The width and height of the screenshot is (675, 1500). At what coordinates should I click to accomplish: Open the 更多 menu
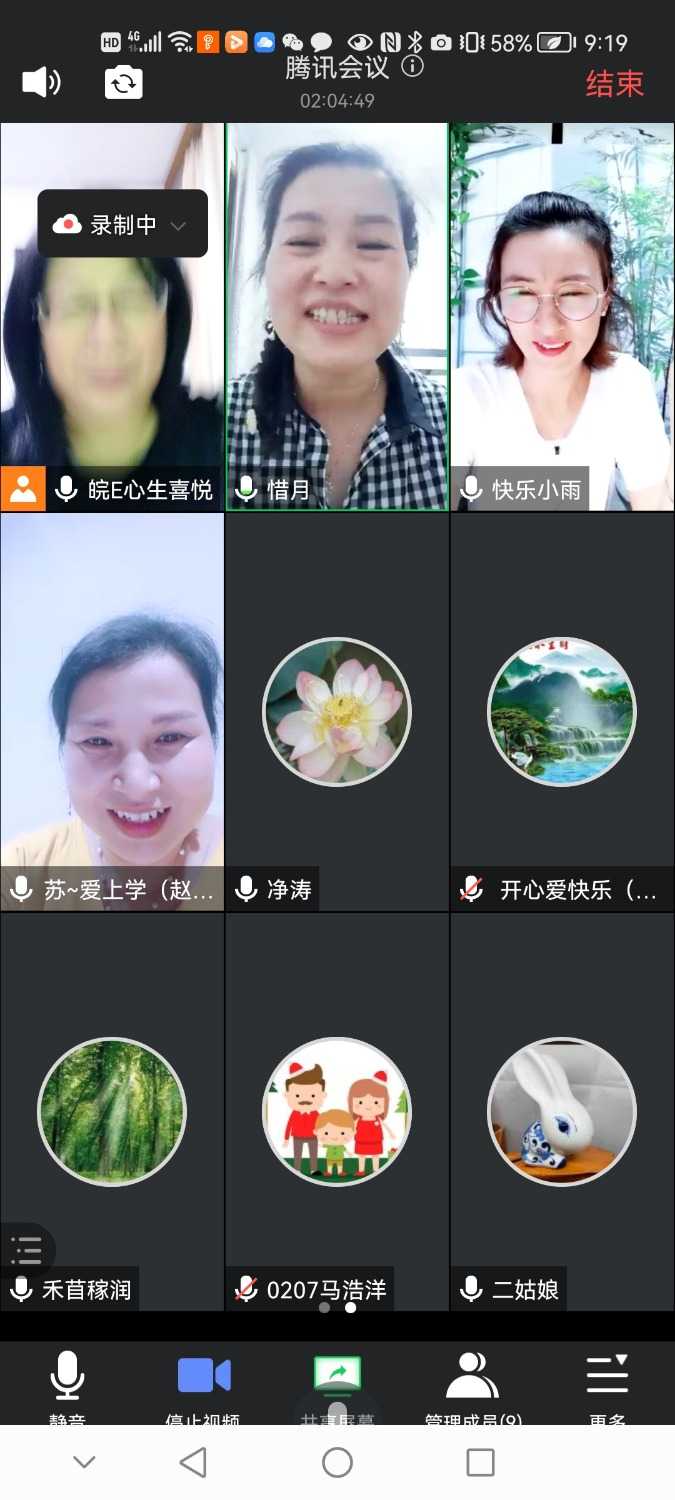(607, 1385)
